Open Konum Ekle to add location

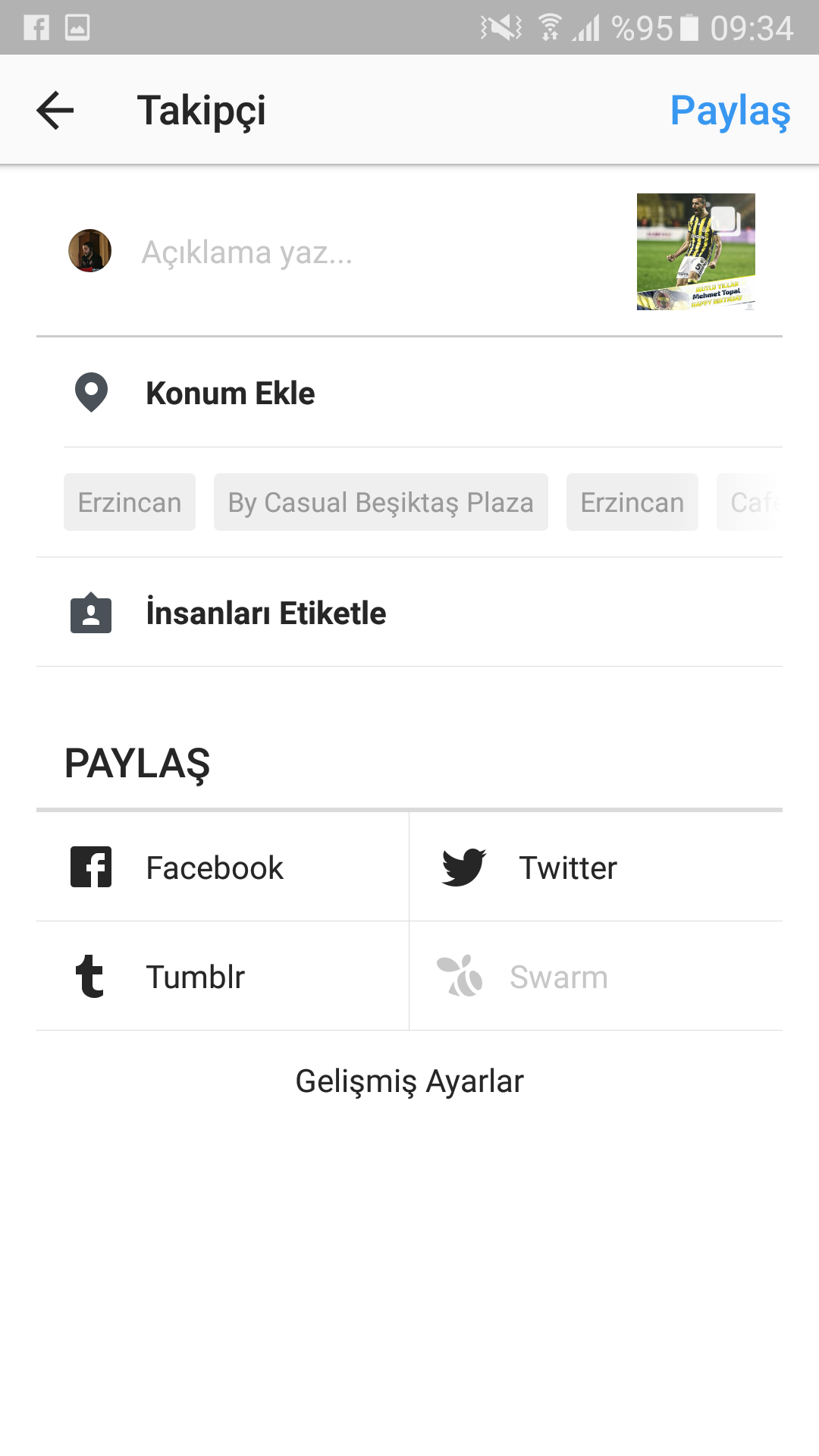coord(409,393)
